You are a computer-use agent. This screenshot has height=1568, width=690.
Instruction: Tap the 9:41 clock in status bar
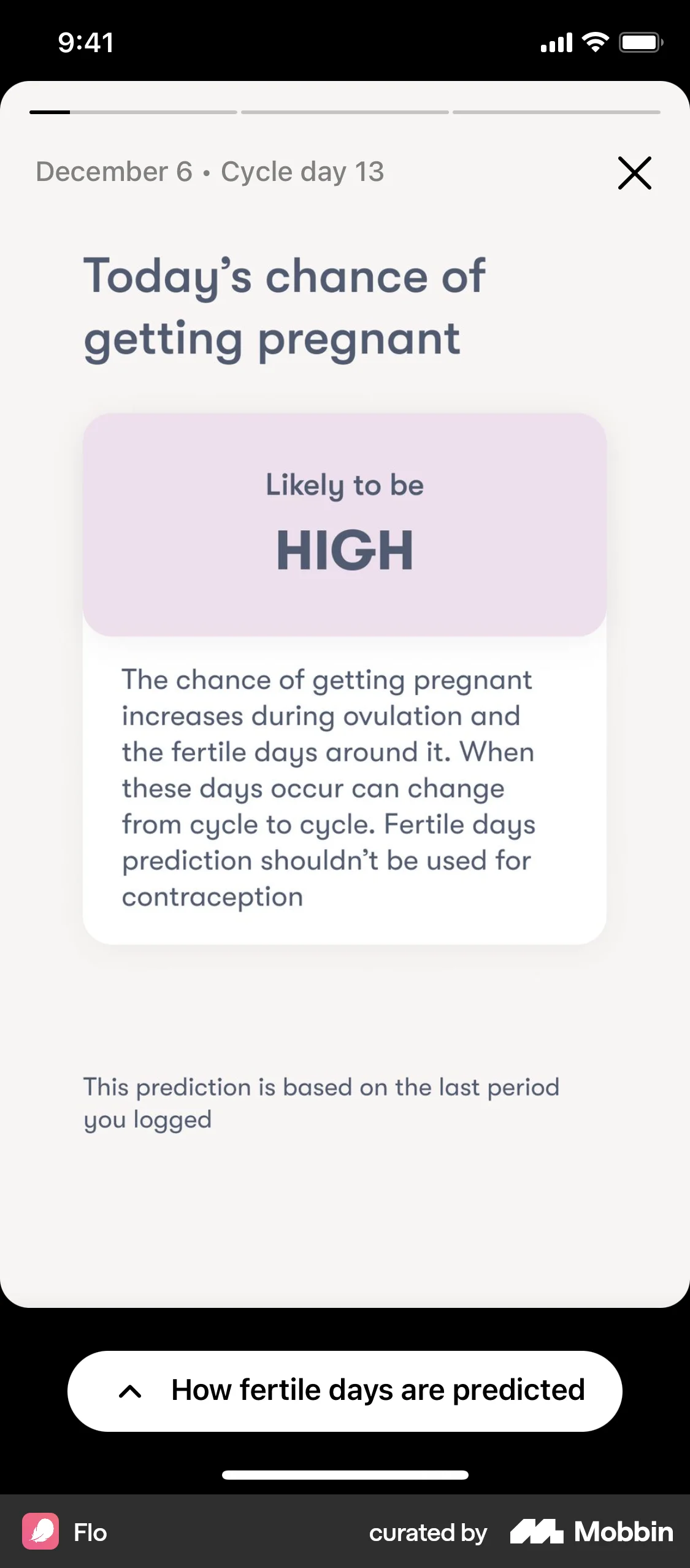click(x=85, y=42)
